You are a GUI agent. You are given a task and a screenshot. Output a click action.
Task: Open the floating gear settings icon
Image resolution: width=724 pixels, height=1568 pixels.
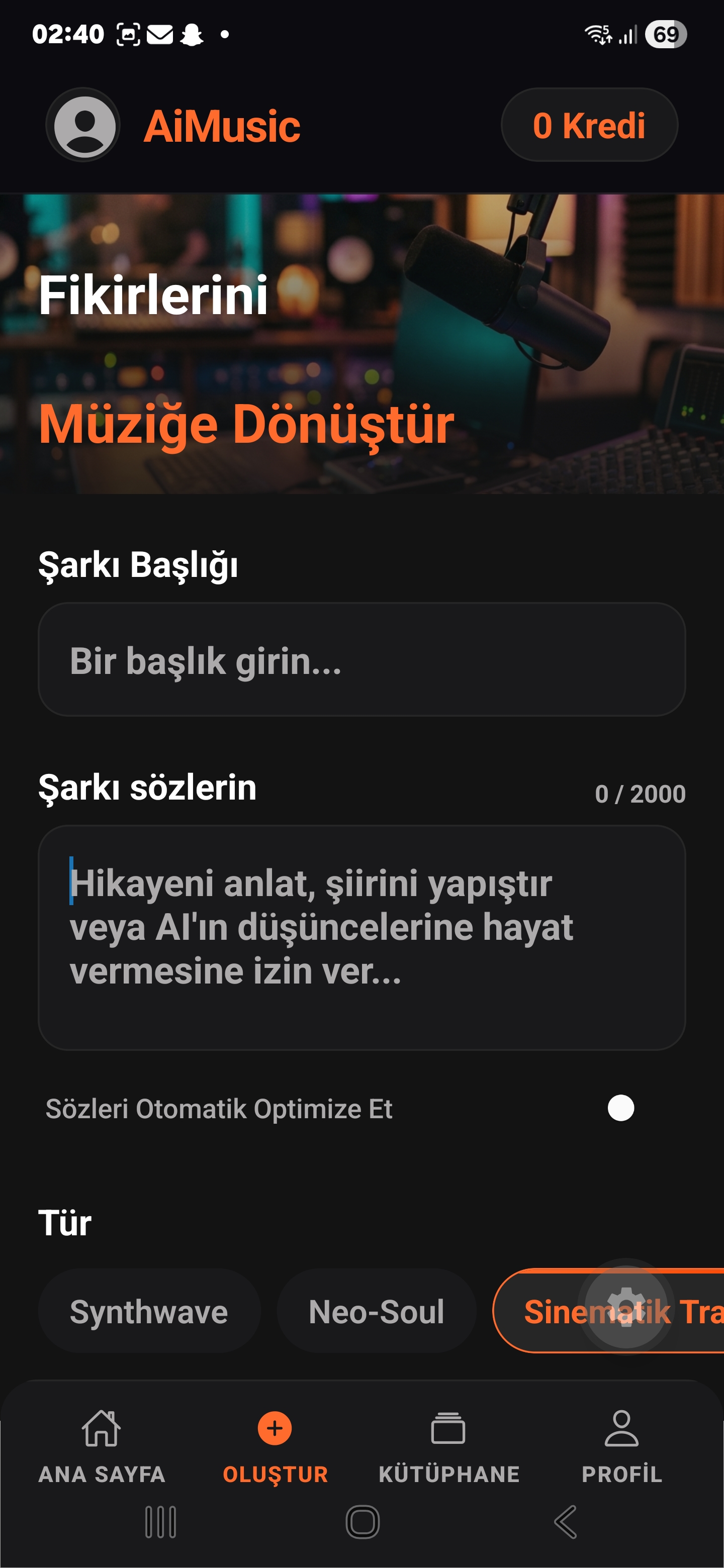(625, 1306)
